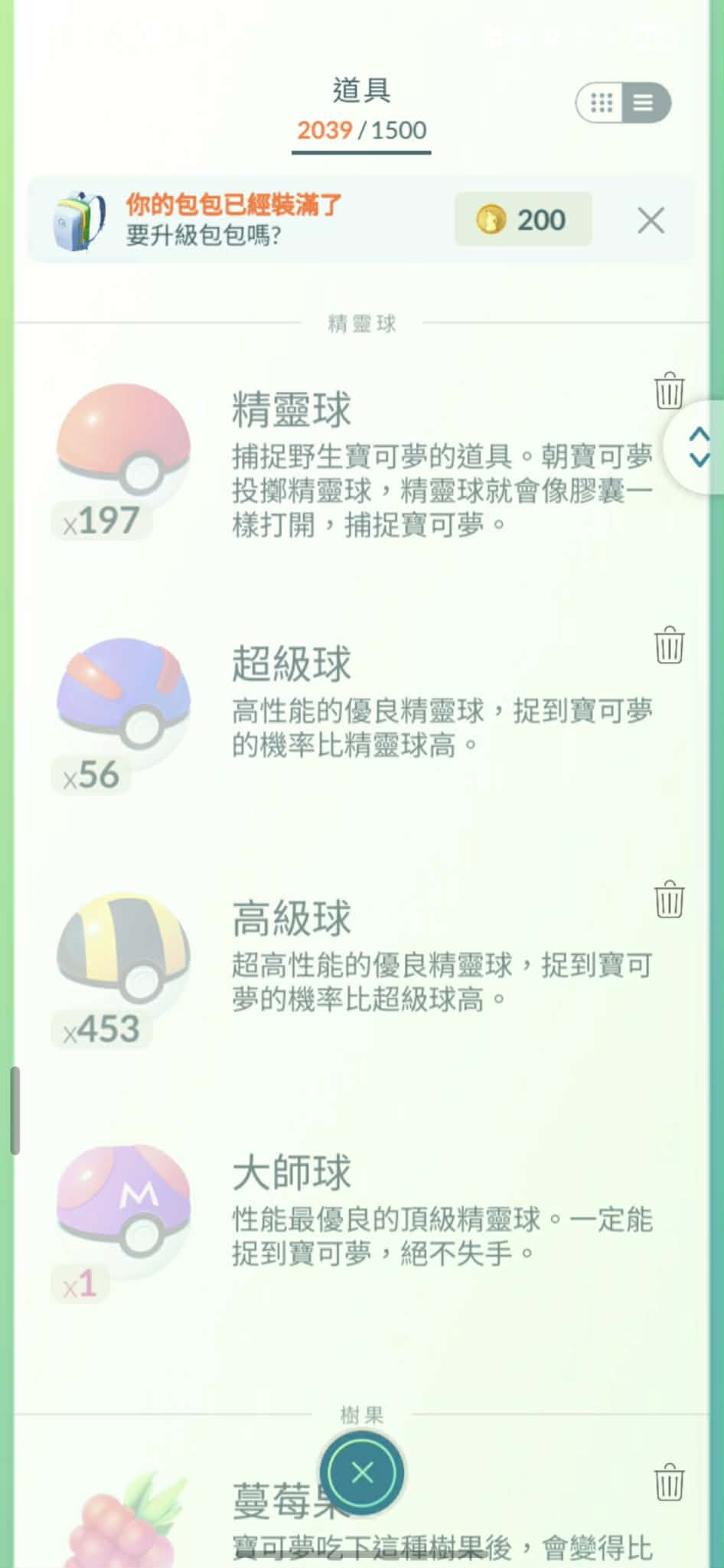This screenshot has height=1568, width=724.
Task: Switch to grid view layout
Action: coord(602,103)
